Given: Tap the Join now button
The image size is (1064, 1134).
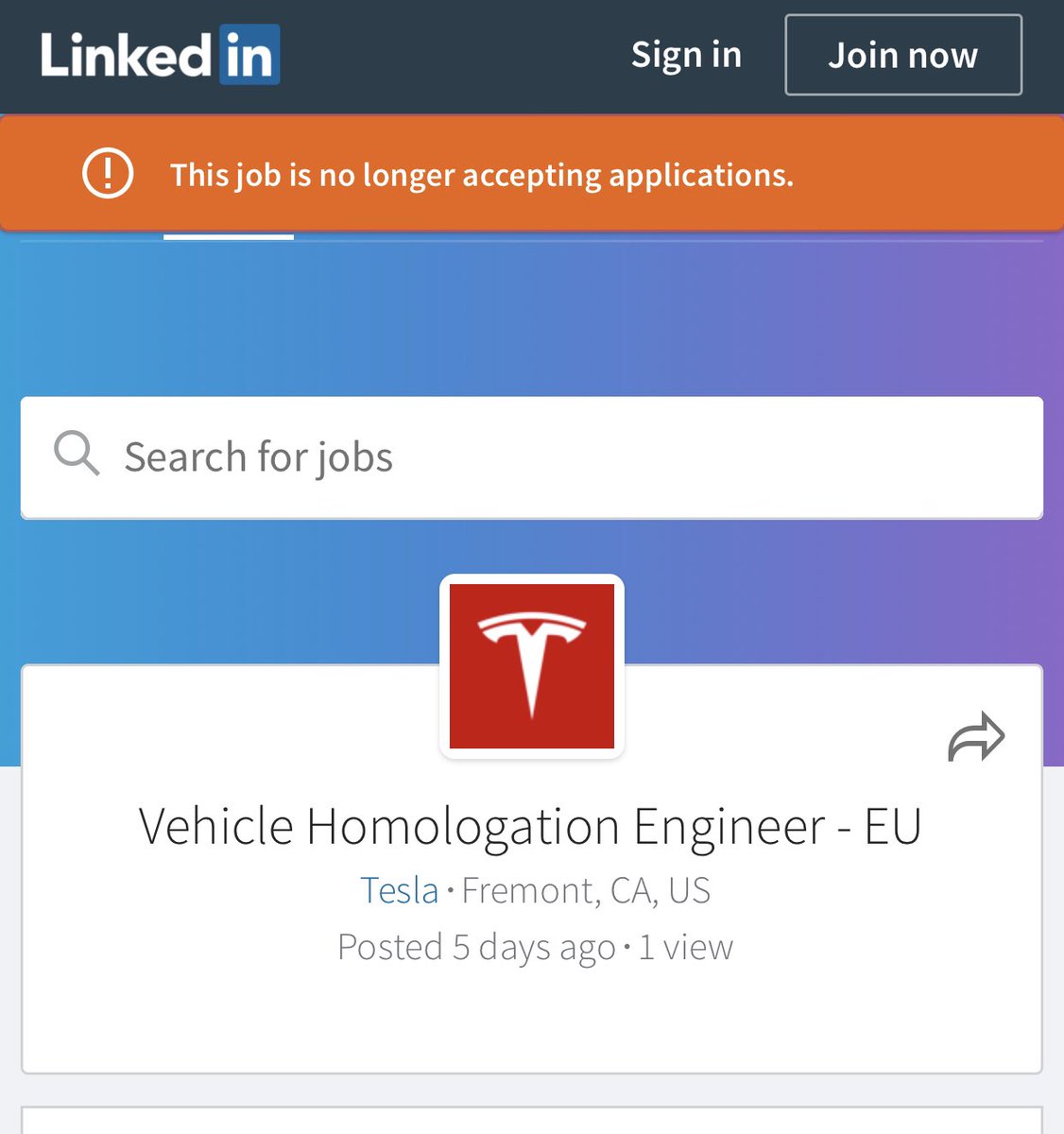Looking at the screenshot, I should 902,55.
